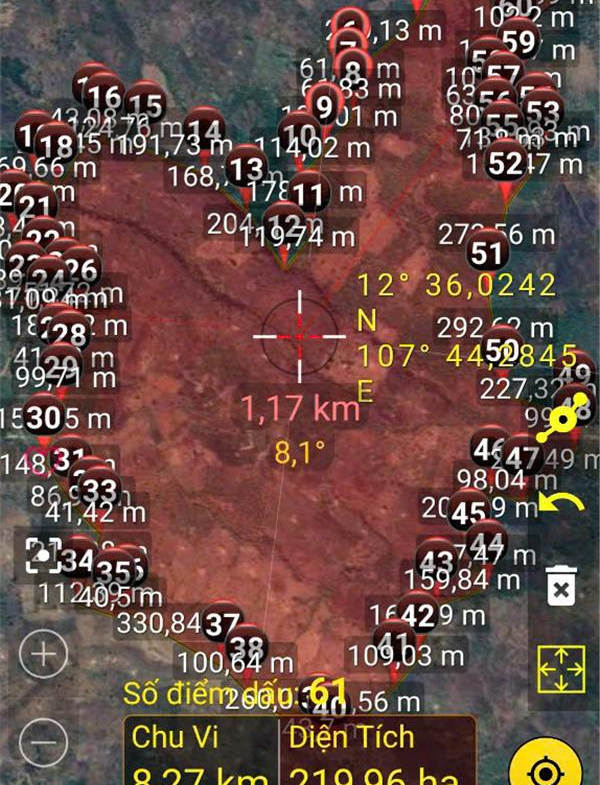The width and height of the screenshot is (600, 785).
Task: Zoom out with the minus button
Action: [44, 743]
